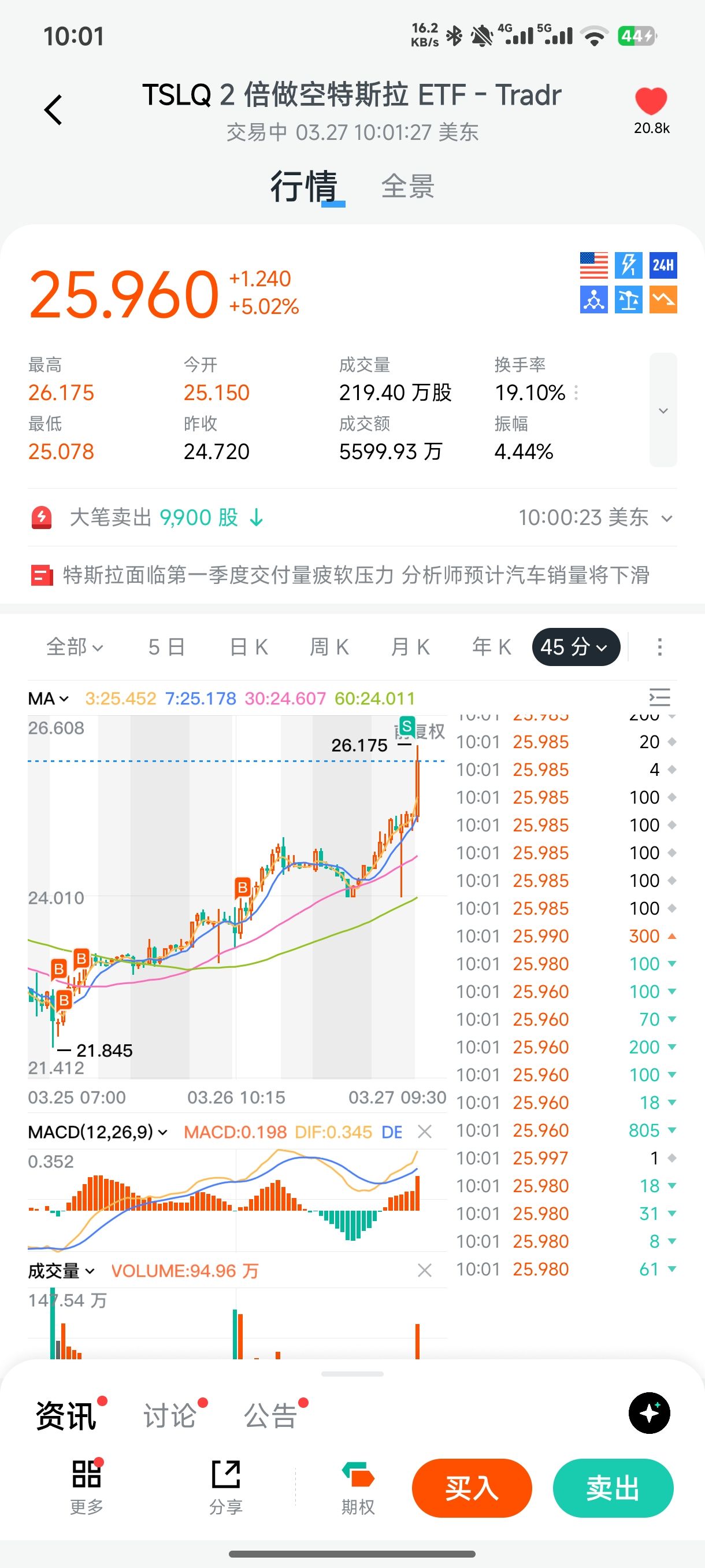
Task: Share this quote via 分享
Action: click(x=226, y=1488)
